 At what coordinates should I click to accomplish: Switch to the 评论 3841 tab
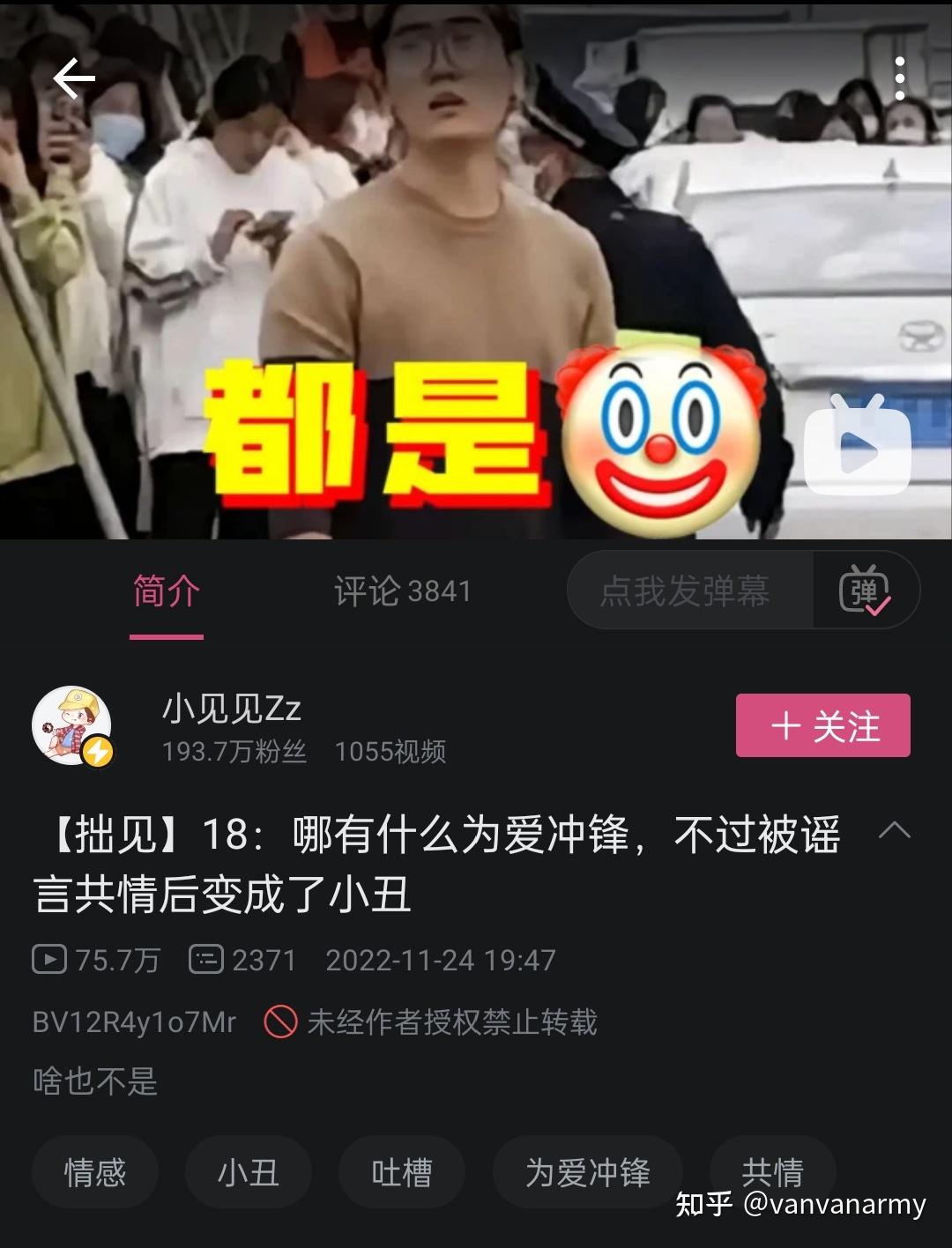click(403, 591)
